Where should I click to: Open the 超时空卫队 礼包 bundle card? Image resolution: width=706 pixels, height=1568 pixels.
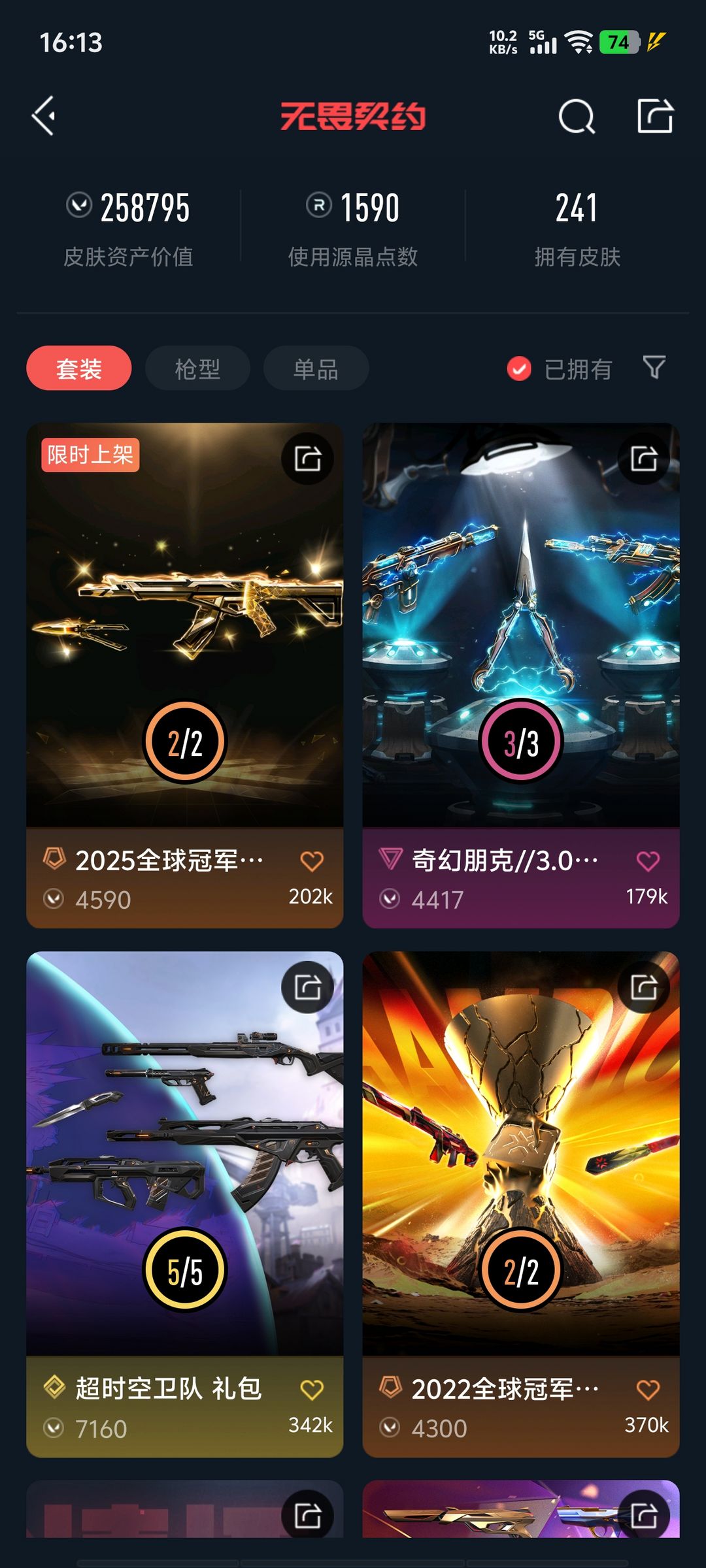(185, 1204)
